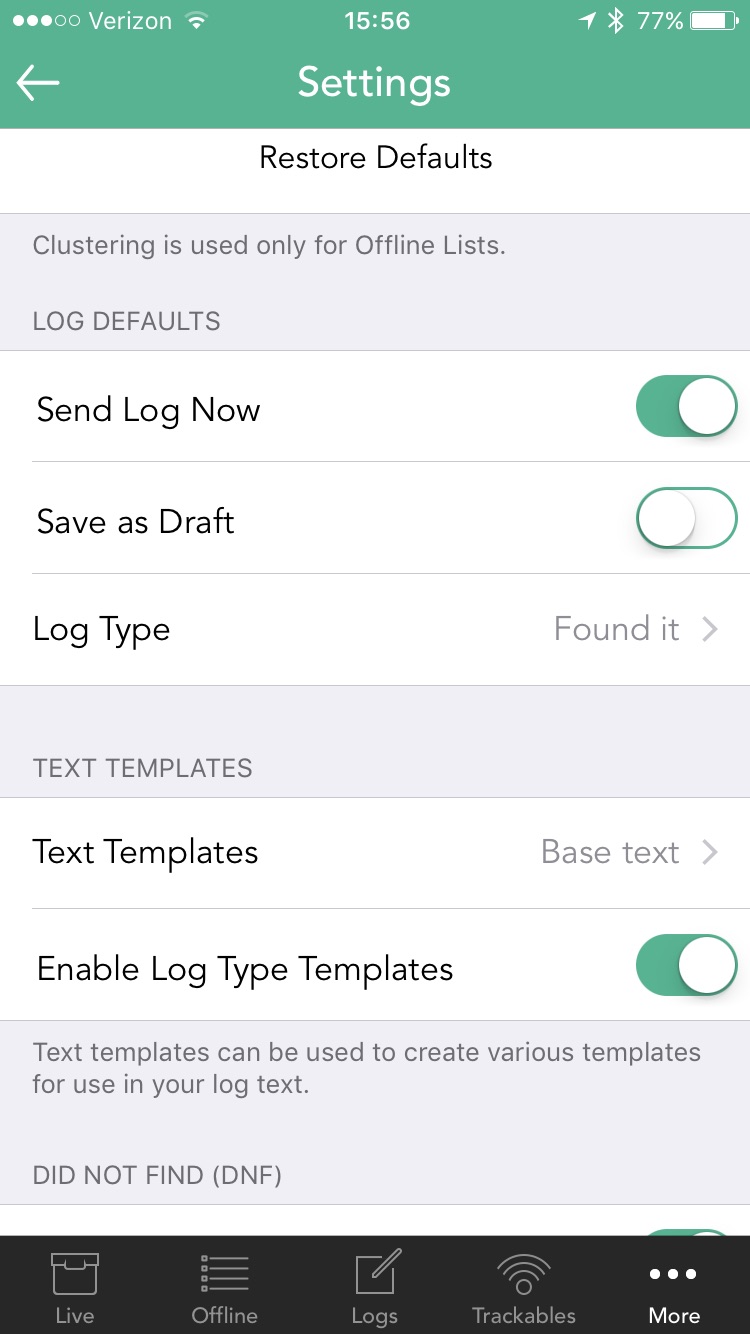750x1334 pixels.
Task: Switch to the Live tab
Action: (75, 1287)
